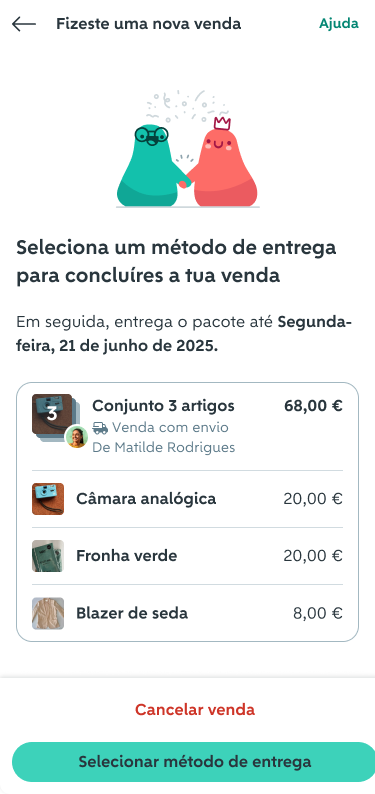Go back using the arrow icon

click(x=24, y=24)
